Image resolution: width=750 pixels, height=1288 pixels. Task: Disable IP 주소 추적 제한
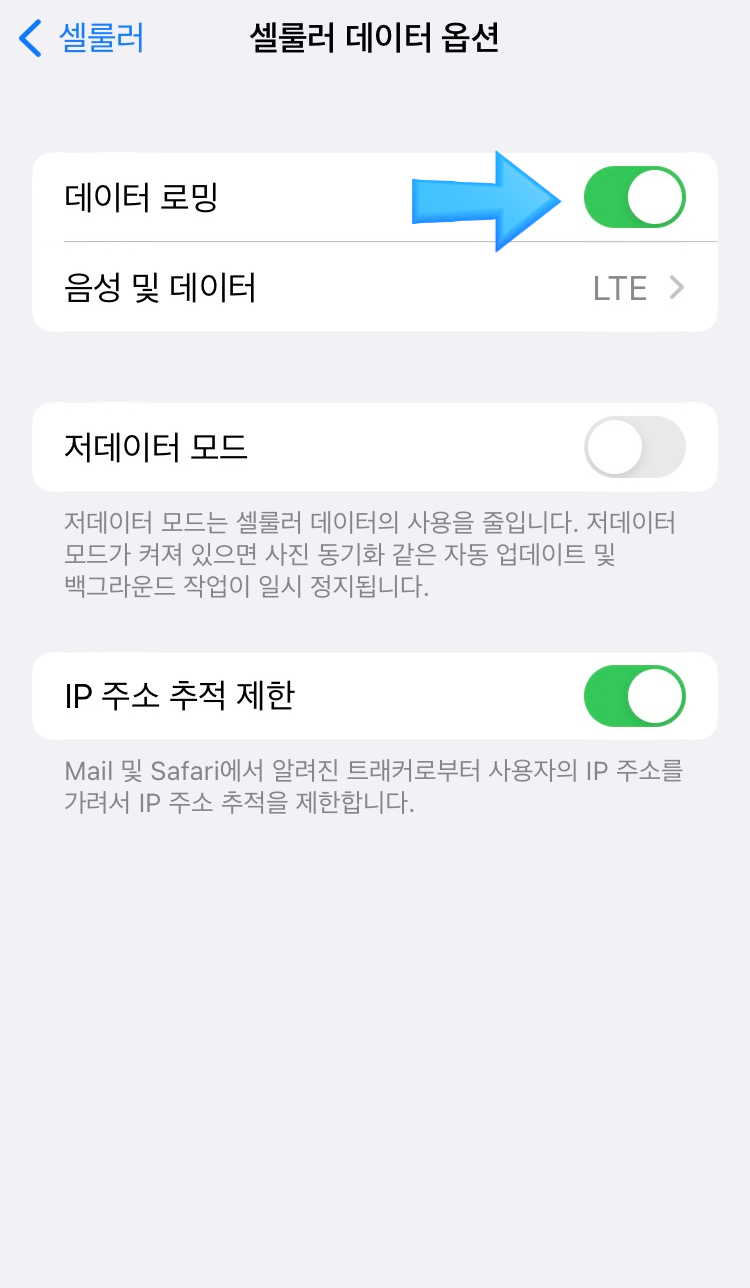click(x=635, y=695)
